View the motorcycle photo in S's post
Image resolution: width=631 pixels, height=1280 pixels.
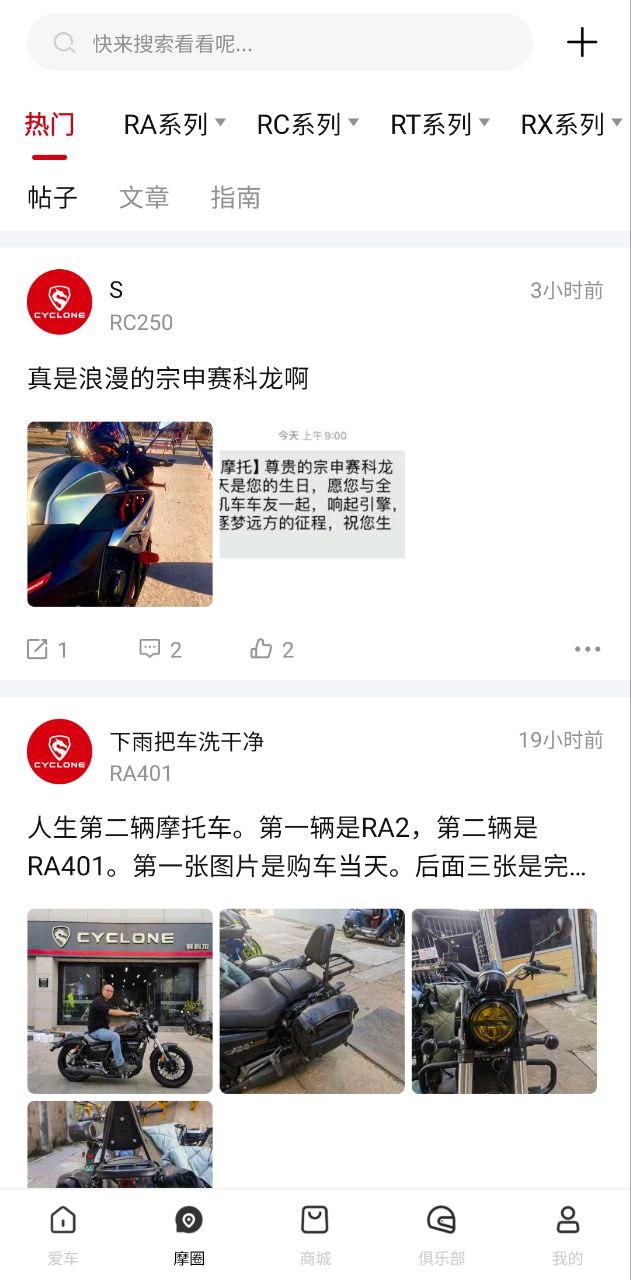(x=120, y=514)
